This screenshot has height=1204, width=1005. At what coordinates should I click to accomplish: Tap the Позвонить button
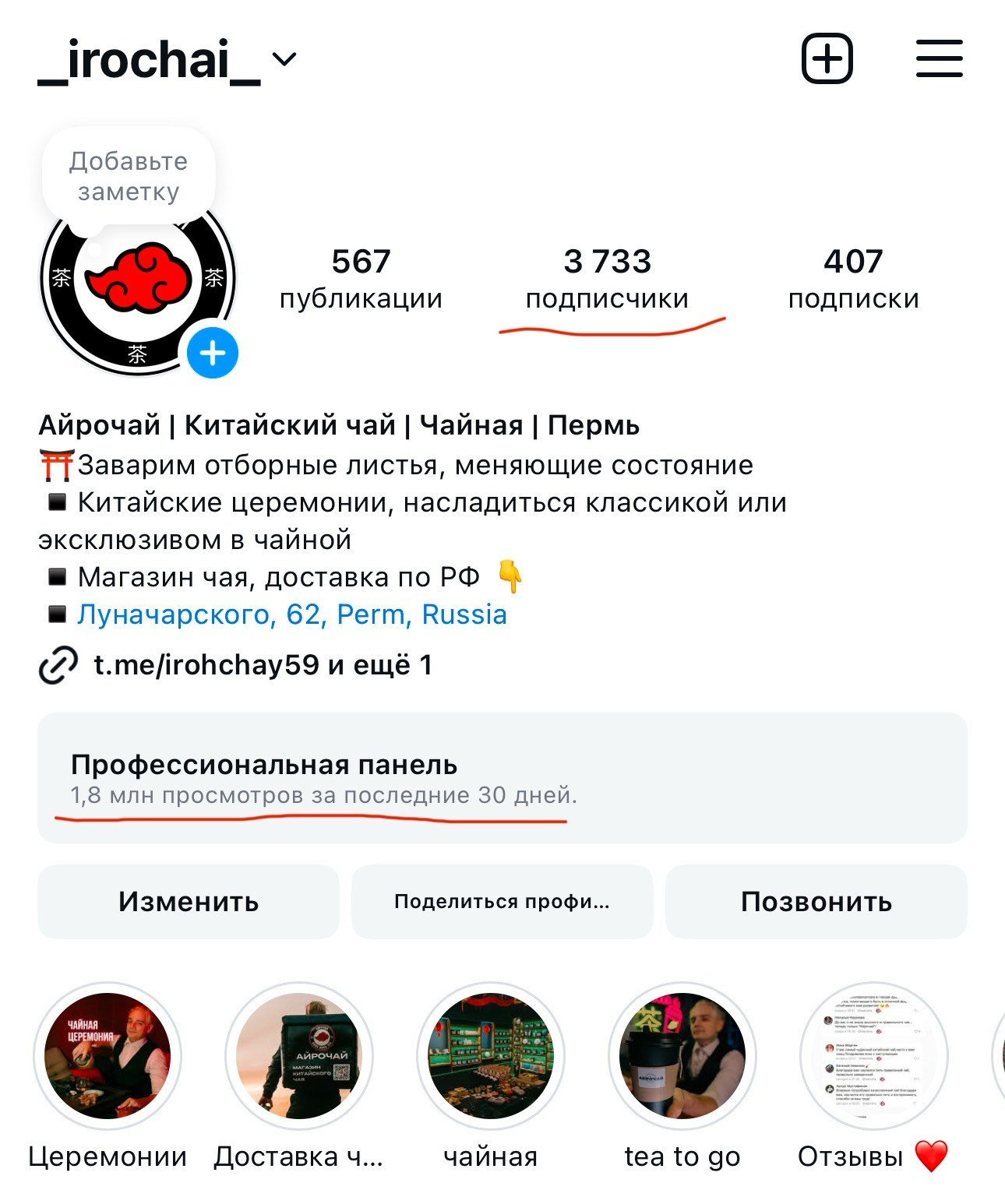(816, 902)
